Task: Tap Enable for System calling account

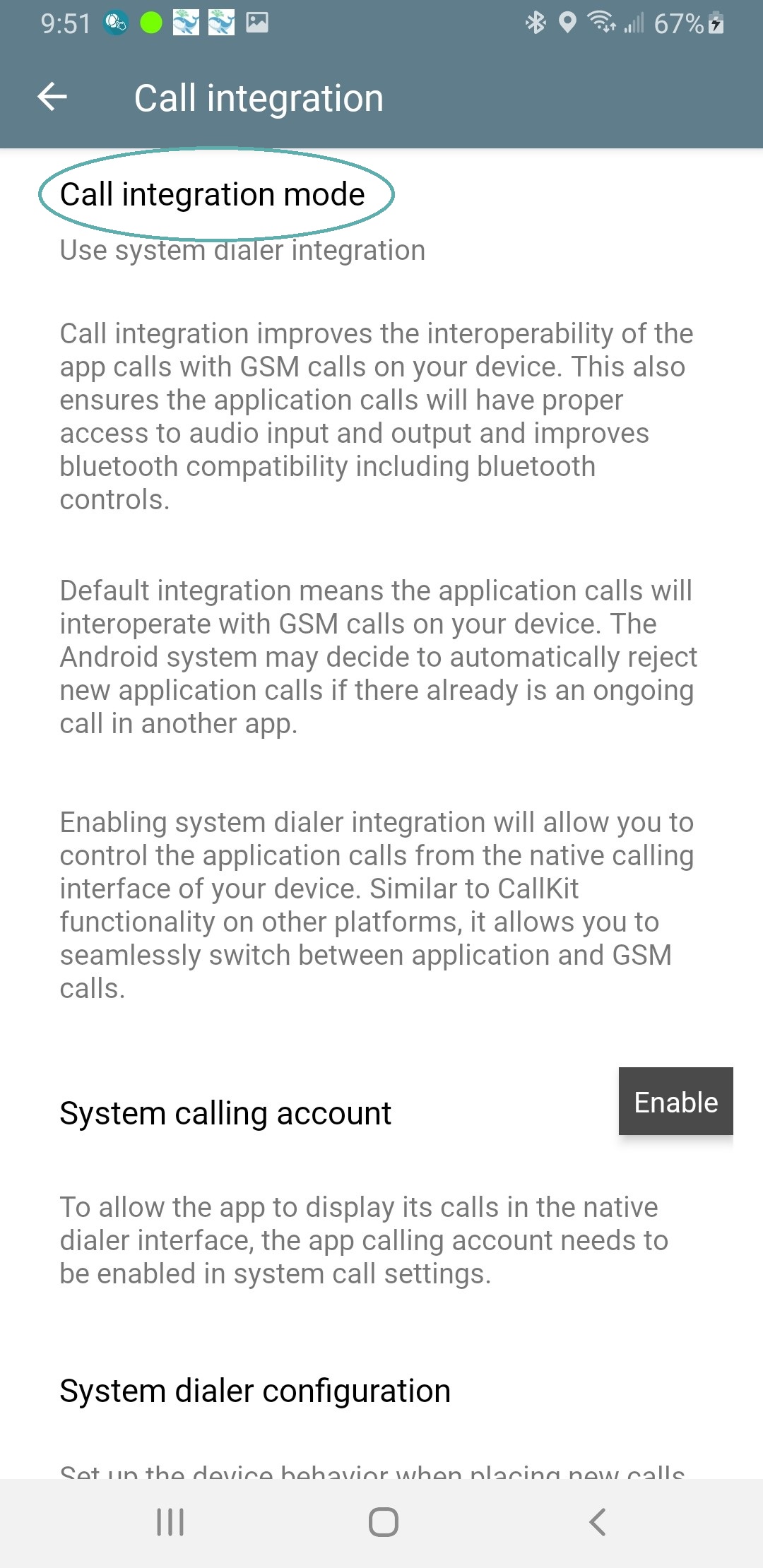Action: pyautogui.click(x=675, y=1101)
